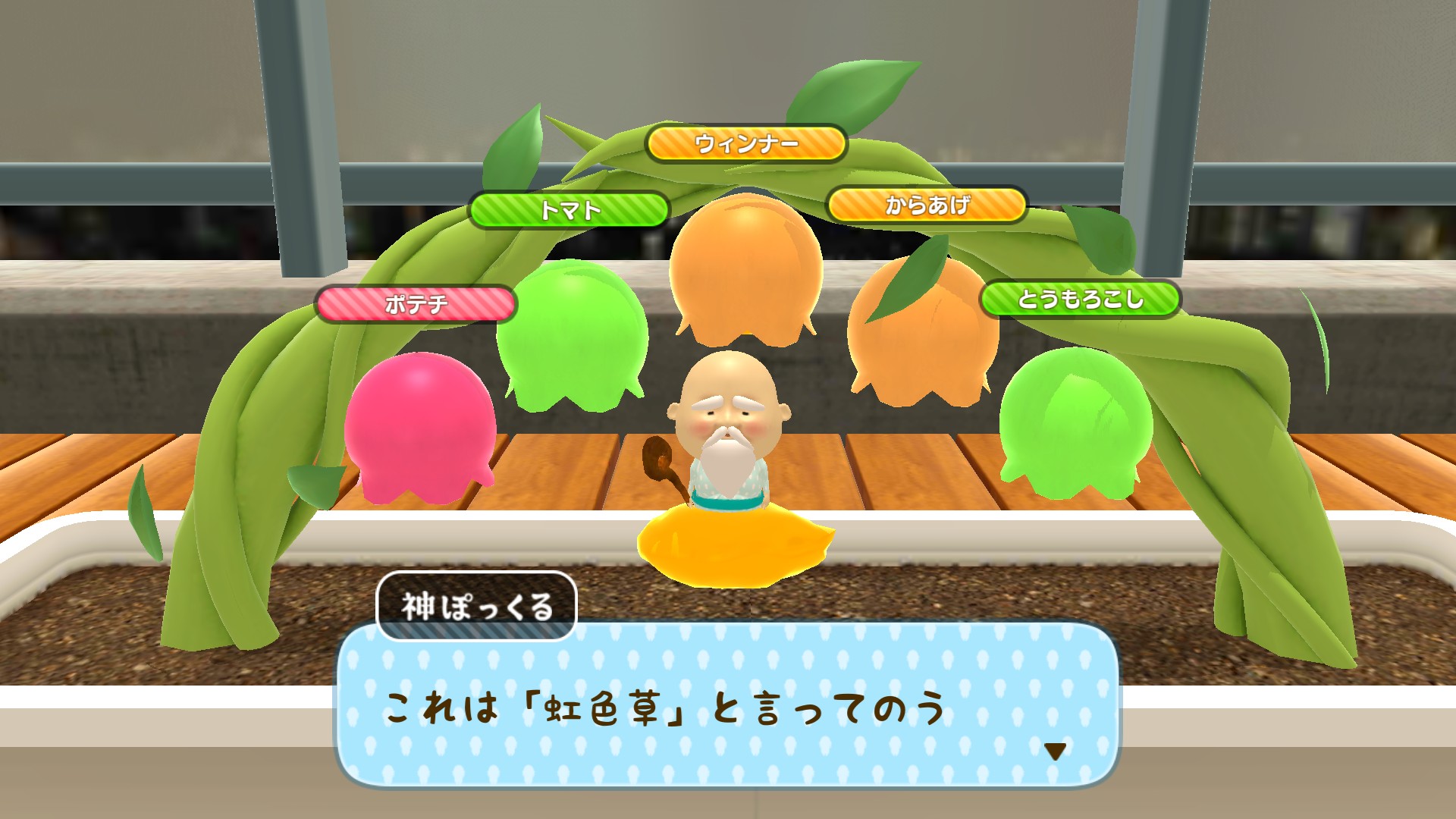This screenshot has height=819, width=1456.
Task: Select the トマト label
Action: click(x=570, y=209)
